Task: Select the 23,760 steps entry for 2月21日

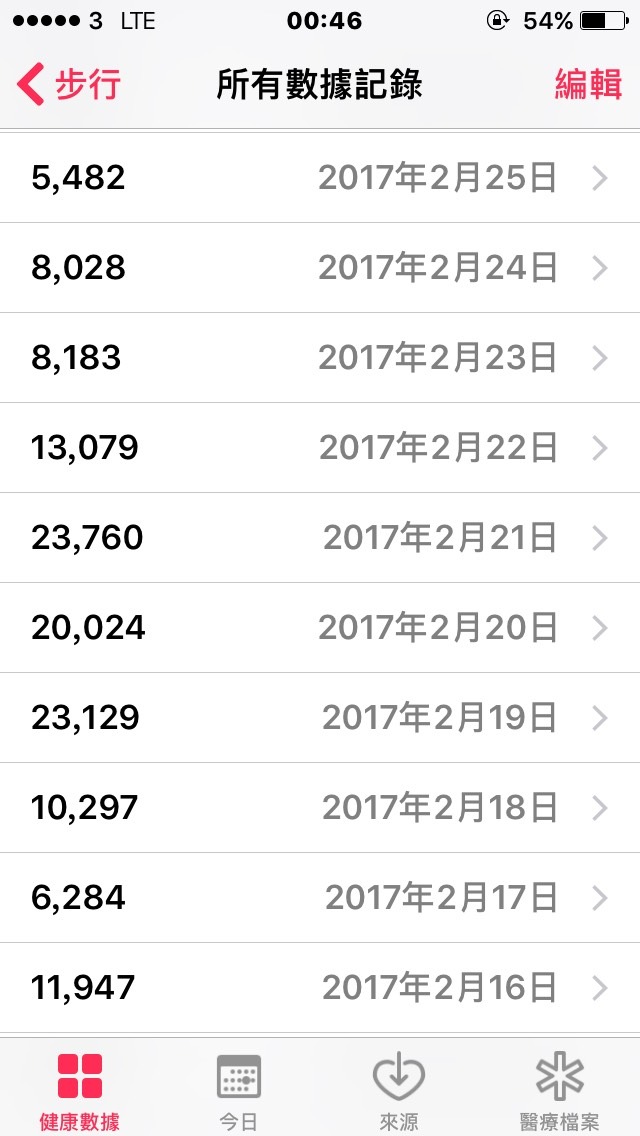Action: click(320, 538)
